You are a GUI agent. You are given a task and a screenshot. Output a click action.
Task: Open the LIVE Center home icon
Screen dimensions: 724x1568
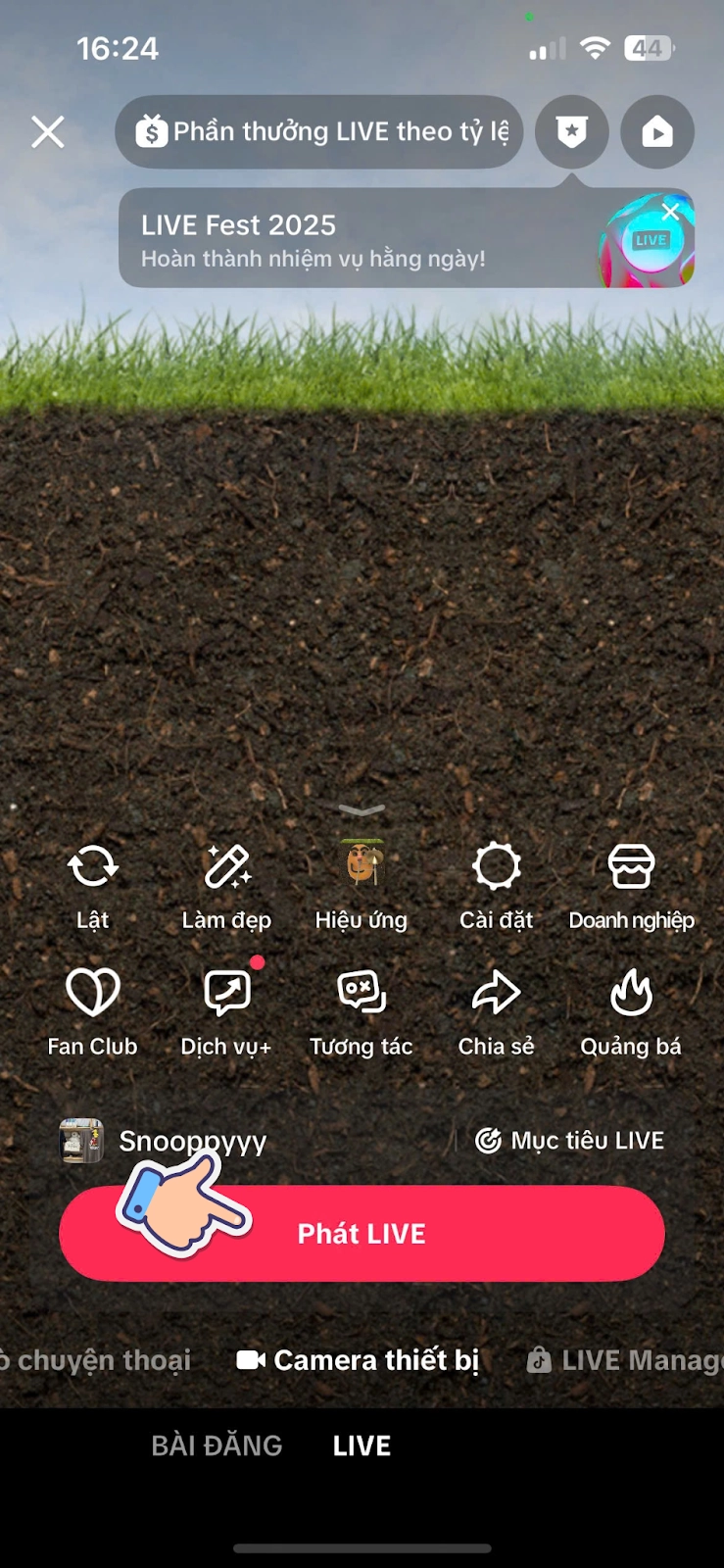click(657, 131)
